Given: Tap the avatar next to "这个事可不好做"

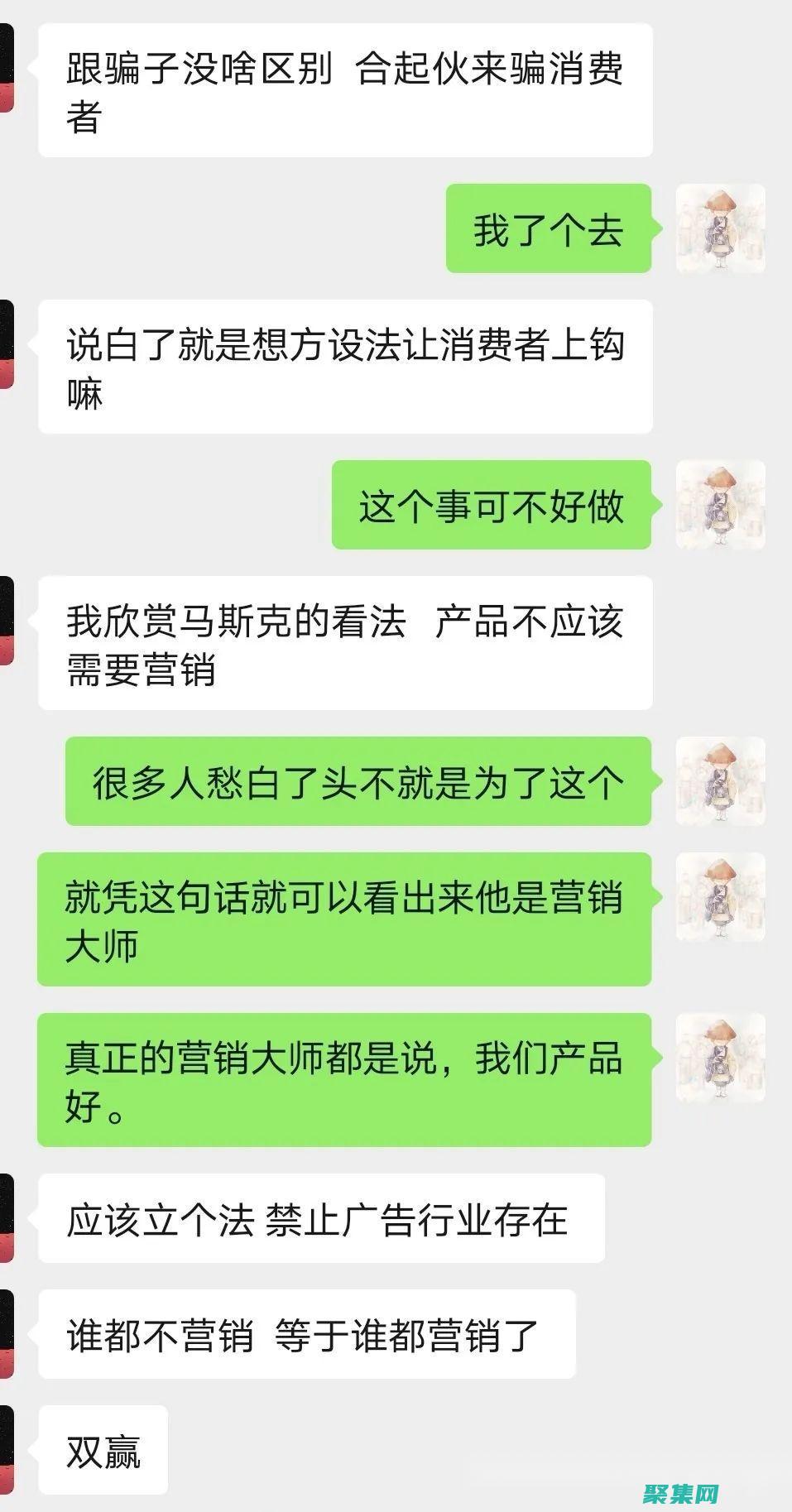Looking at the screenshot, I should pos(720,505).
